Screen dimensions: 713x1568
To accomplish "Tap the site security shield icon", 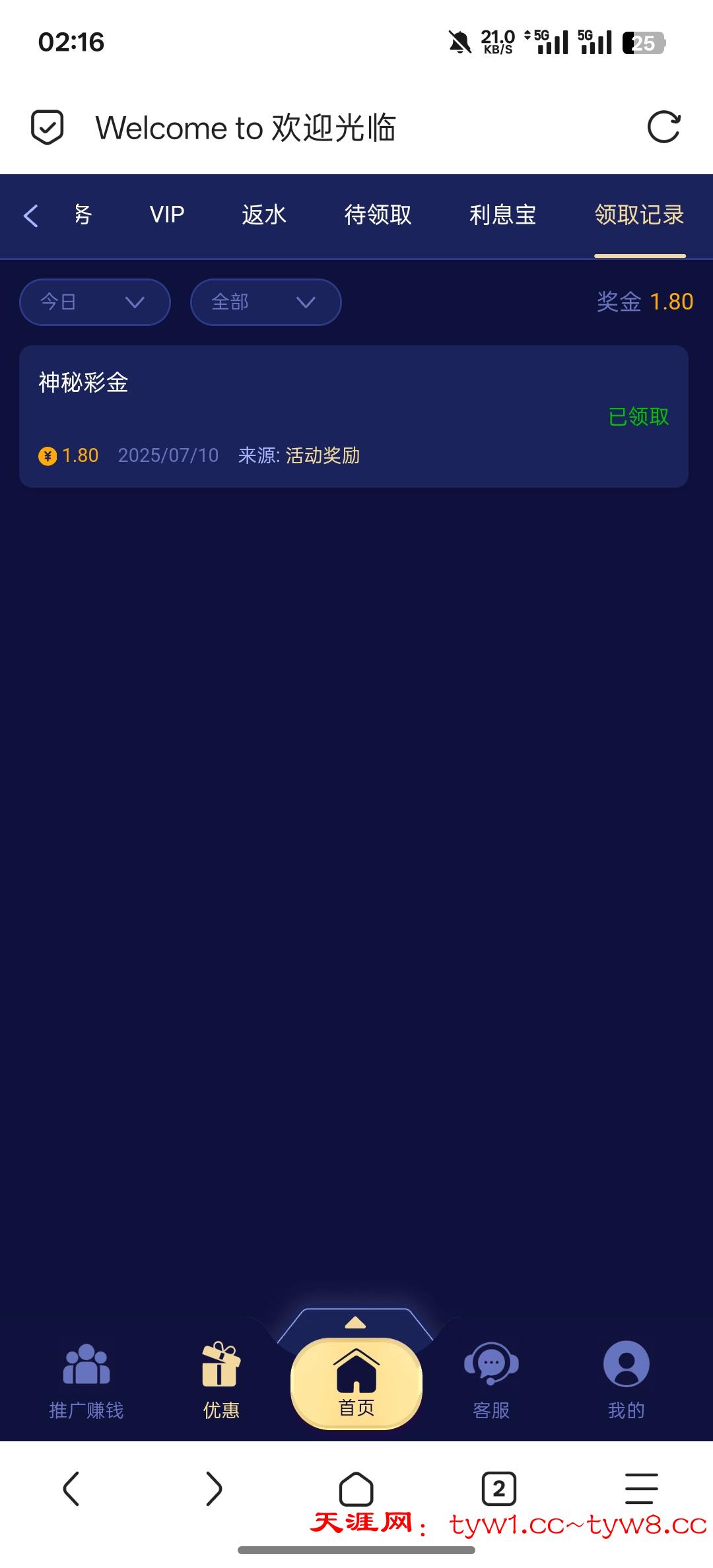I will 48,127.
